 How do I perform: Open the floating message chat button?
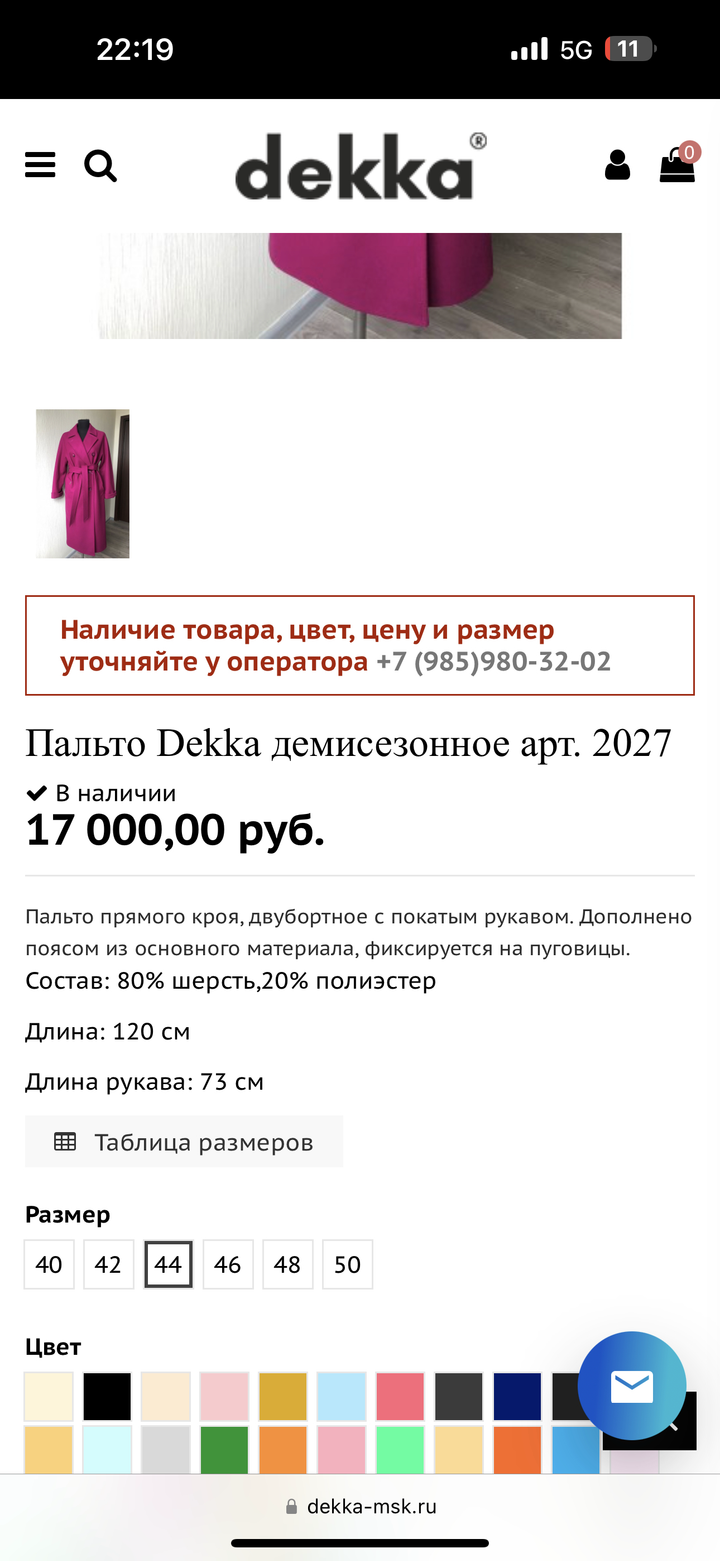point(632,1386)
